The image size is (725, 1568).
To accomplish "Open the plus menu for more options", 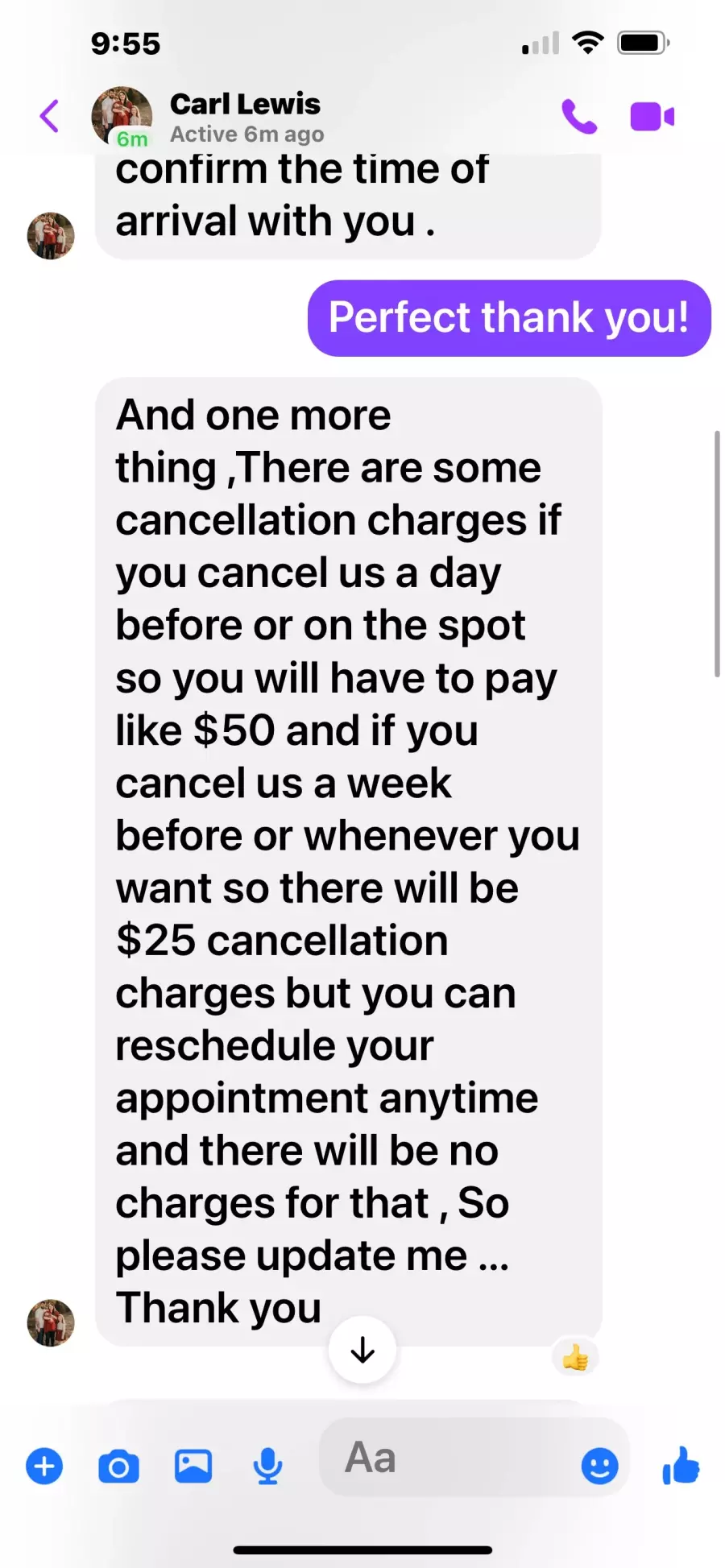I will [44, 1466].
